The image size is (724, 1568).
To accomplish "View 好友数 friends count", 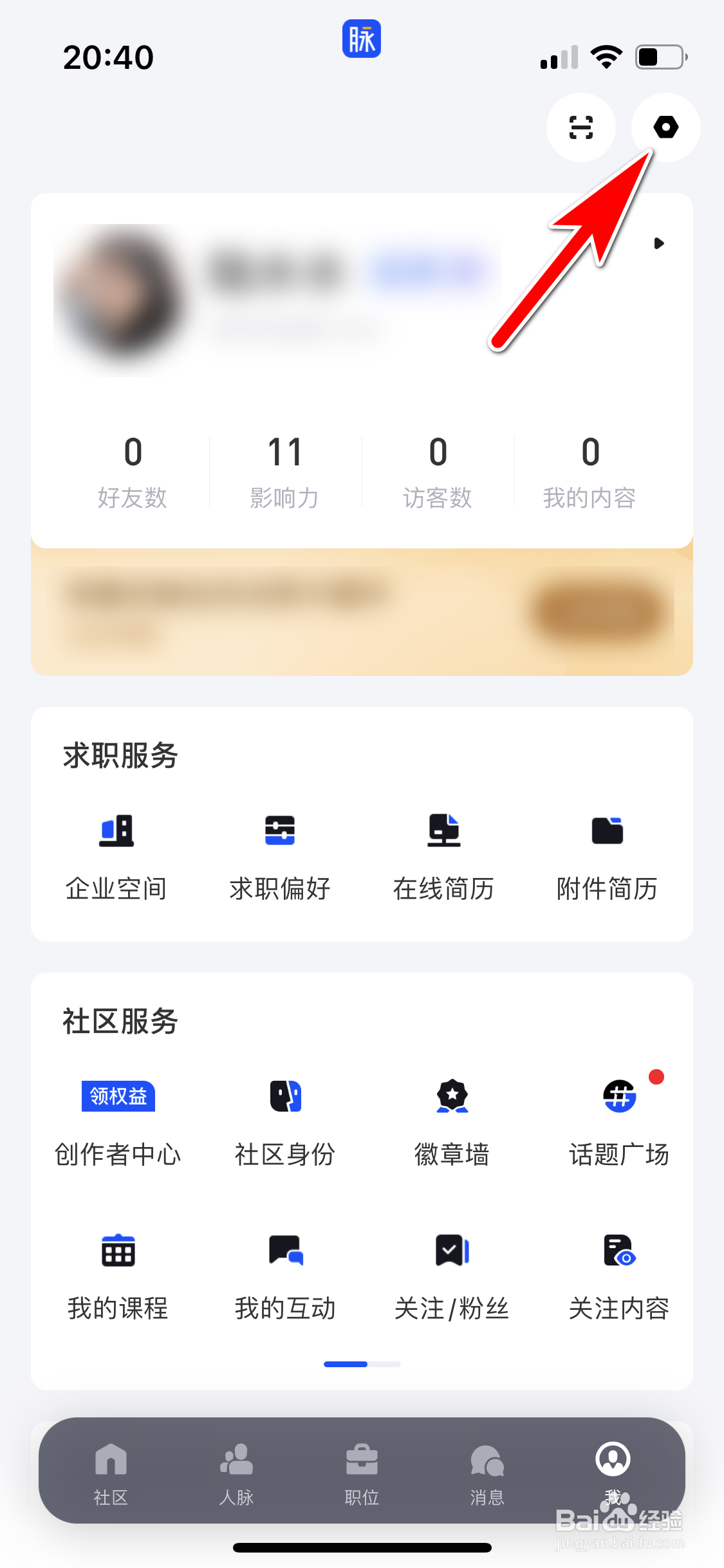I will coord(133,471).
